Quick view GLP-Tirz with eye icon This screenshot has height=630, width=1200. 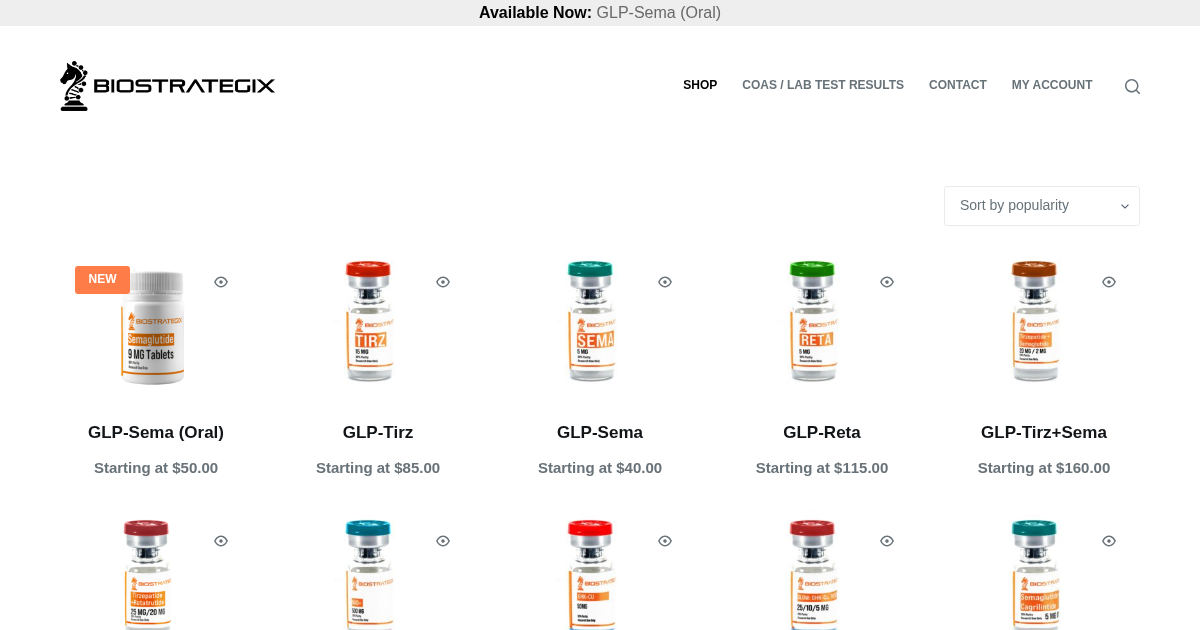click(443, 282)
